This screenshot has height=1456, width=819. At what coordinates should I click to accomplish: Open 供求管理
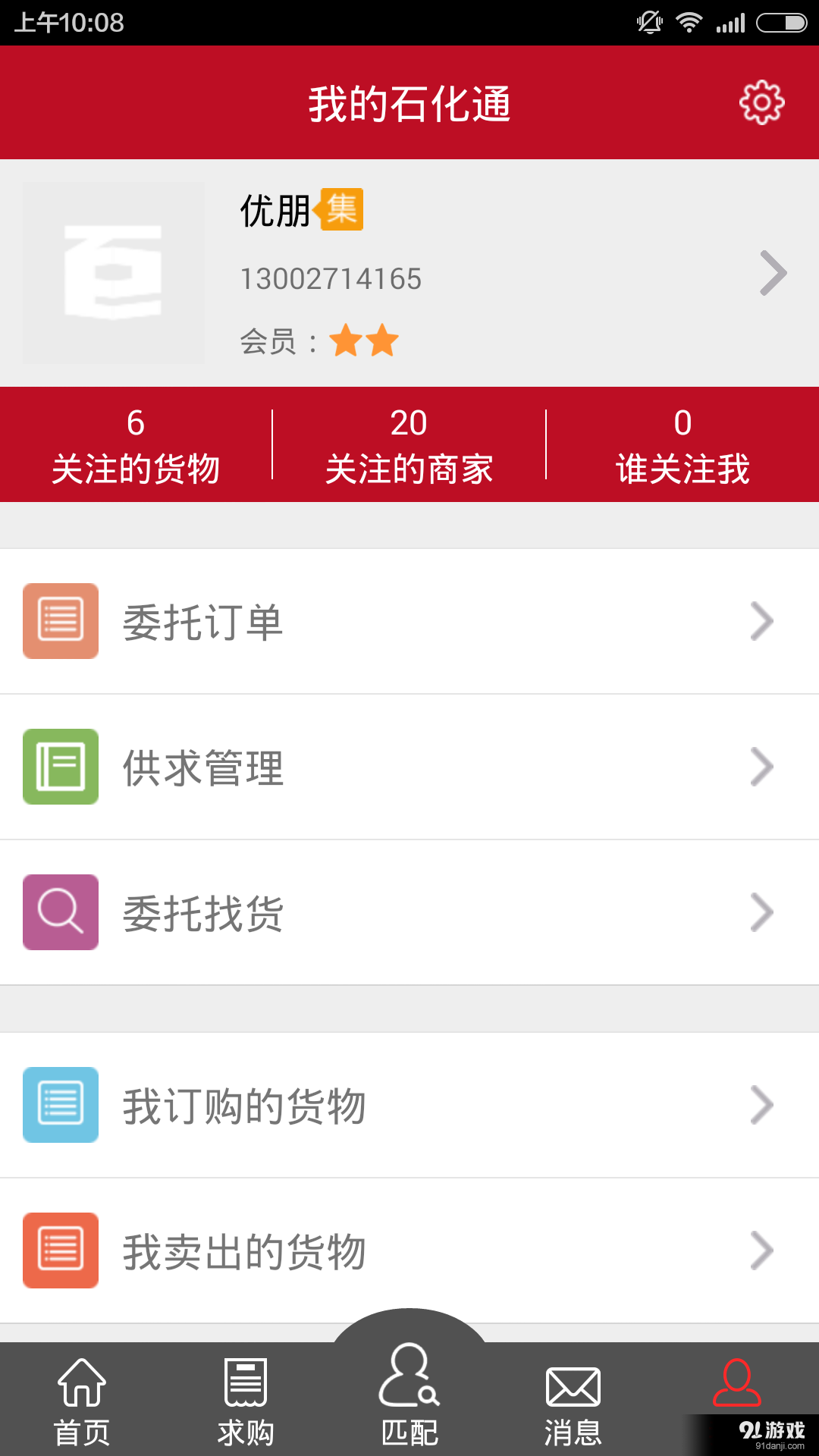(409, 767)
